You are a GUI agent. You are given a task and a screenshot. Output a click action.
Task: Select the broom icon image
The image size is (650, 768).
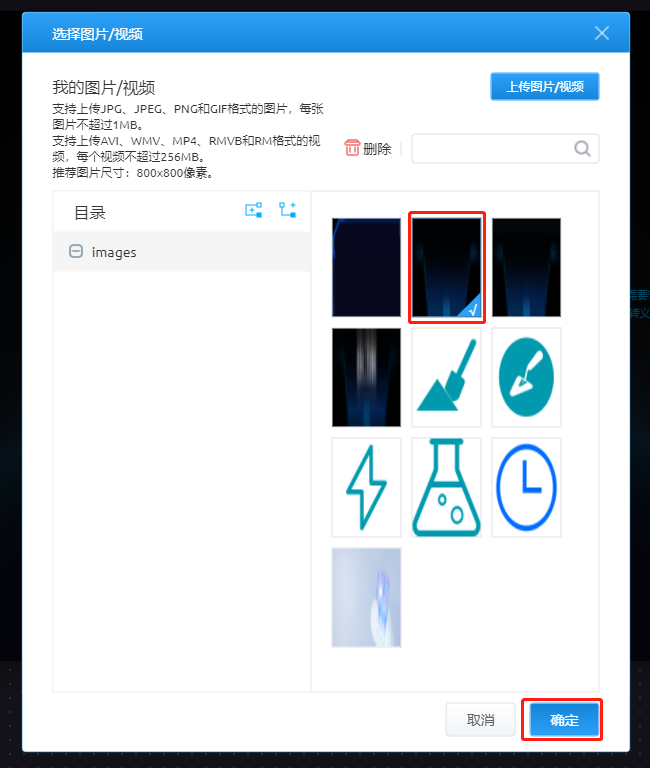pyautogui.click(x=446, y=377)
